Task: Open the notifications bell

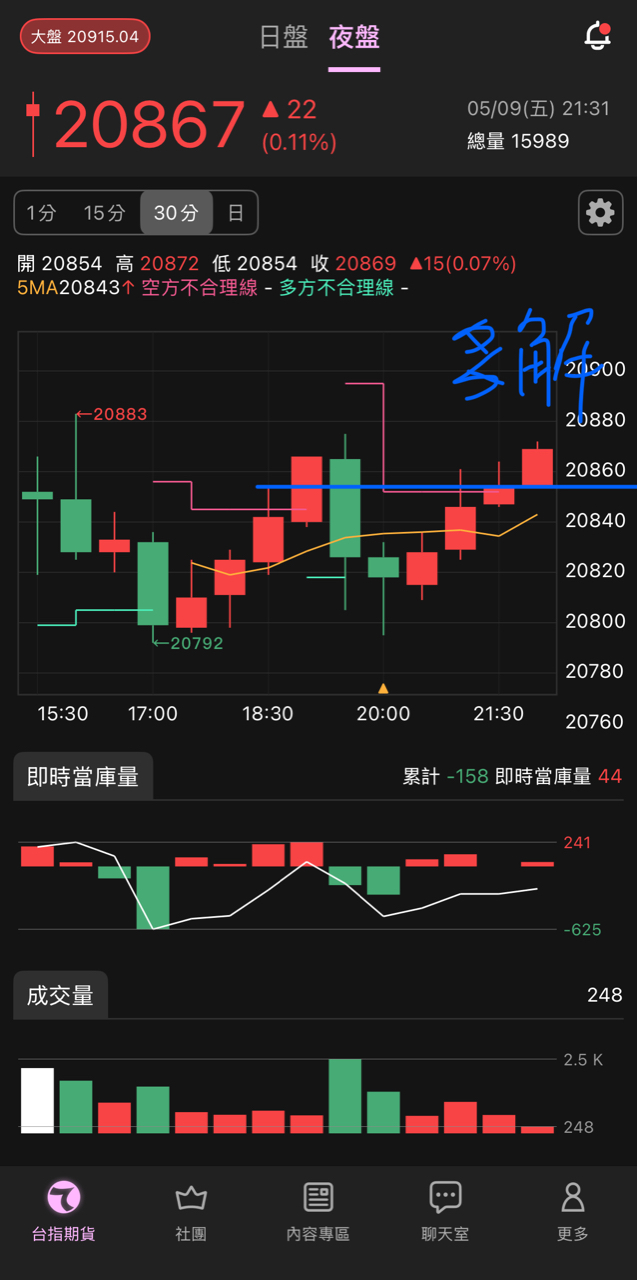Action: pyautogui.click(x=597, y=37)
